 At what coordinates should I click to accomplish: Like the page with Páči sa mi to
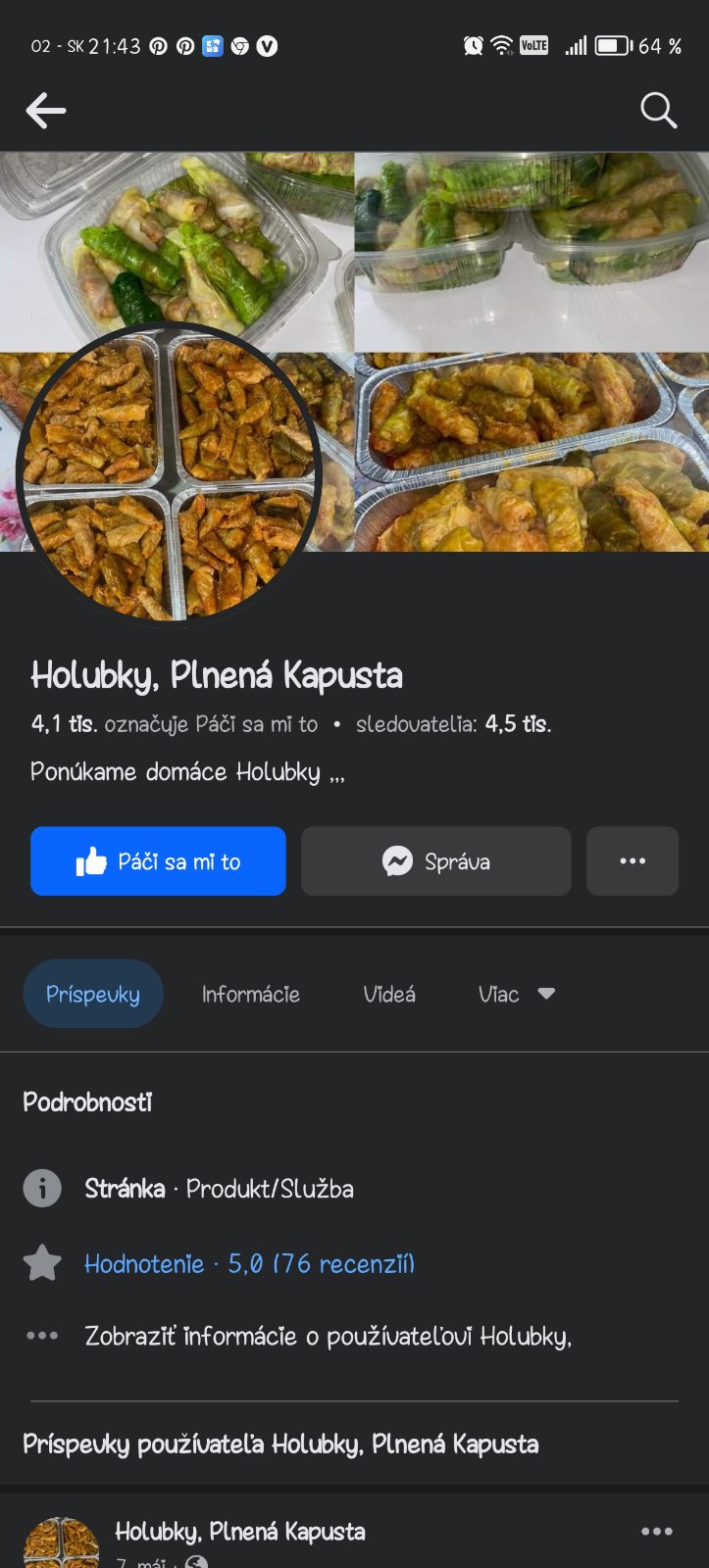(158, 861)
